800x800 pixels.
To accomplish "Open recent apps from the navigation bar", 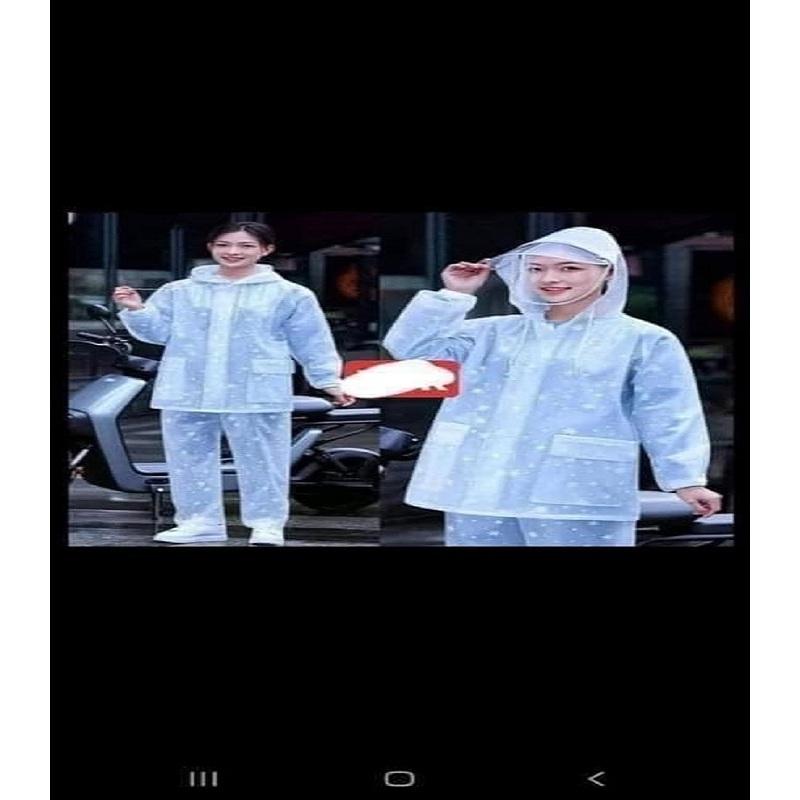I will (x=203, y=778).
